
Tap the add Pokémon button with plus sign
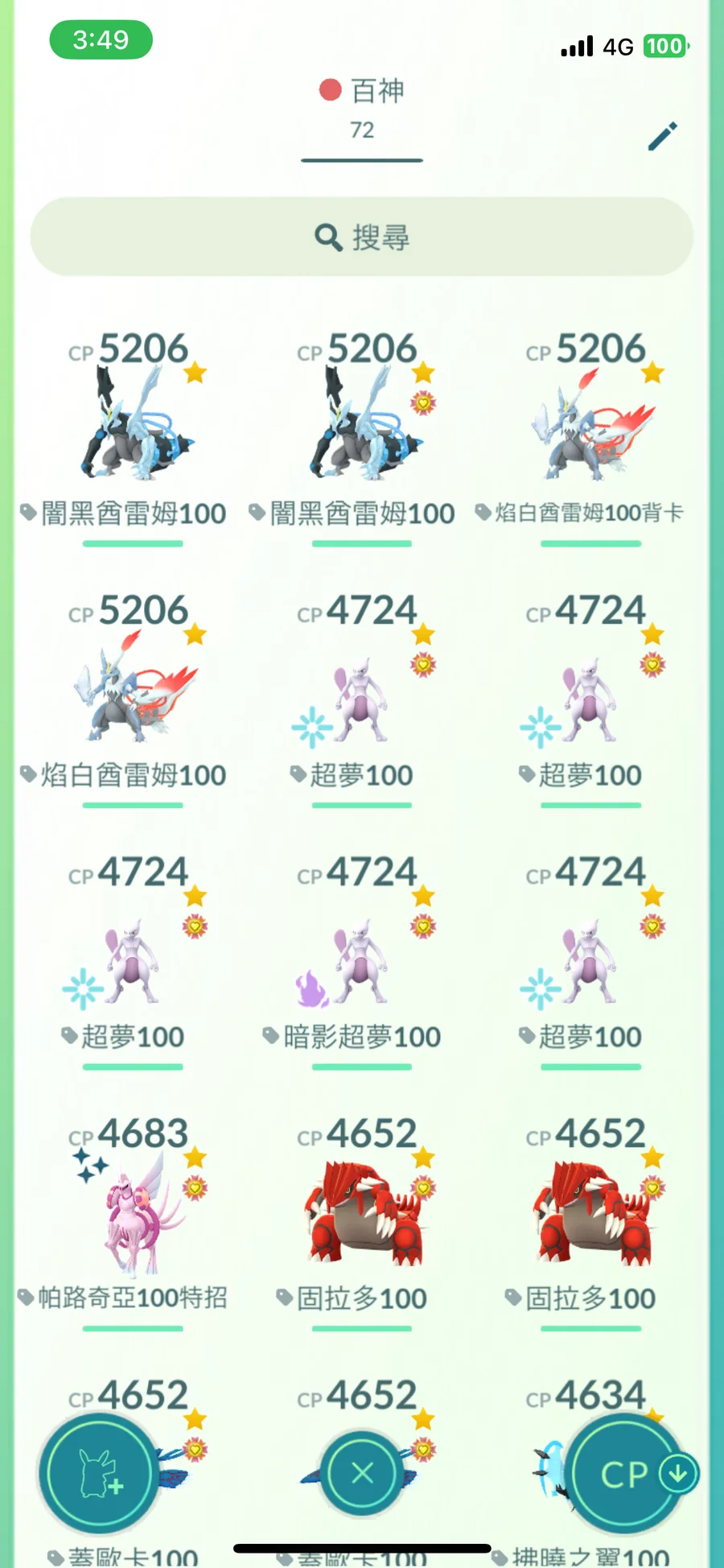coord(100,1473)
